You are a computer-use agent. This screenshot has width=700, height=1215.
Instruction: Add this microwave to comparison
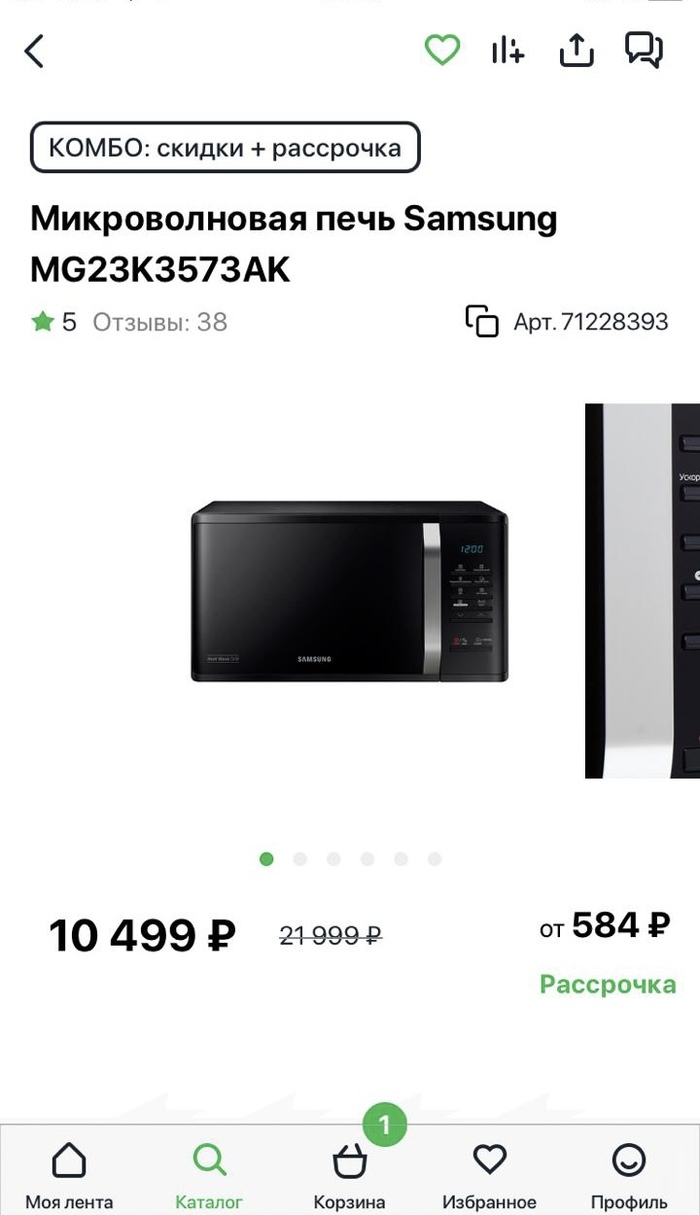(508, 51)
